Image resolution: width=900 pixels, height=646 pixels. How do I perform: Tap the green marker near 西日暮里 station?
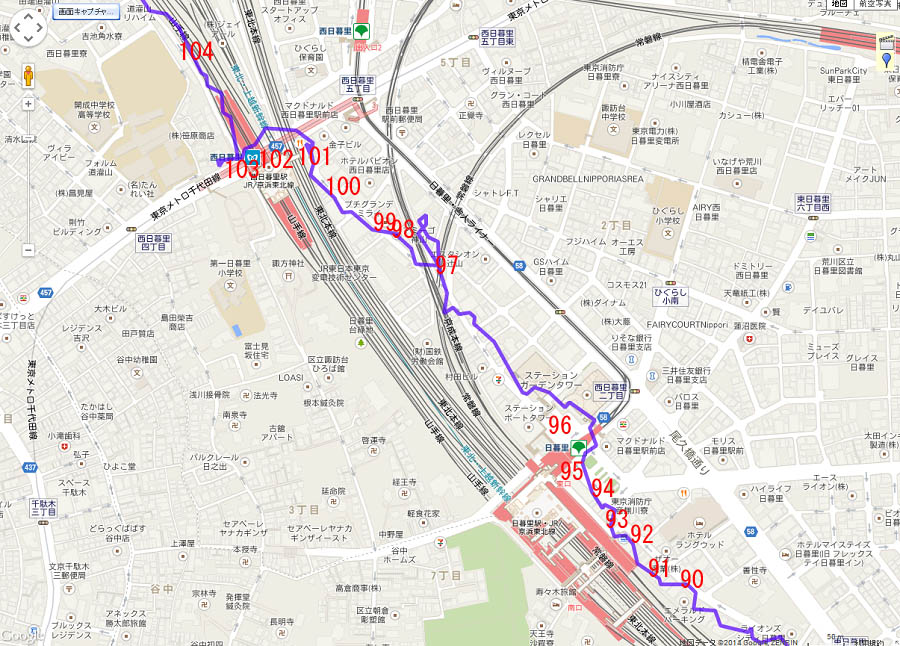click(x=361, y=31)
